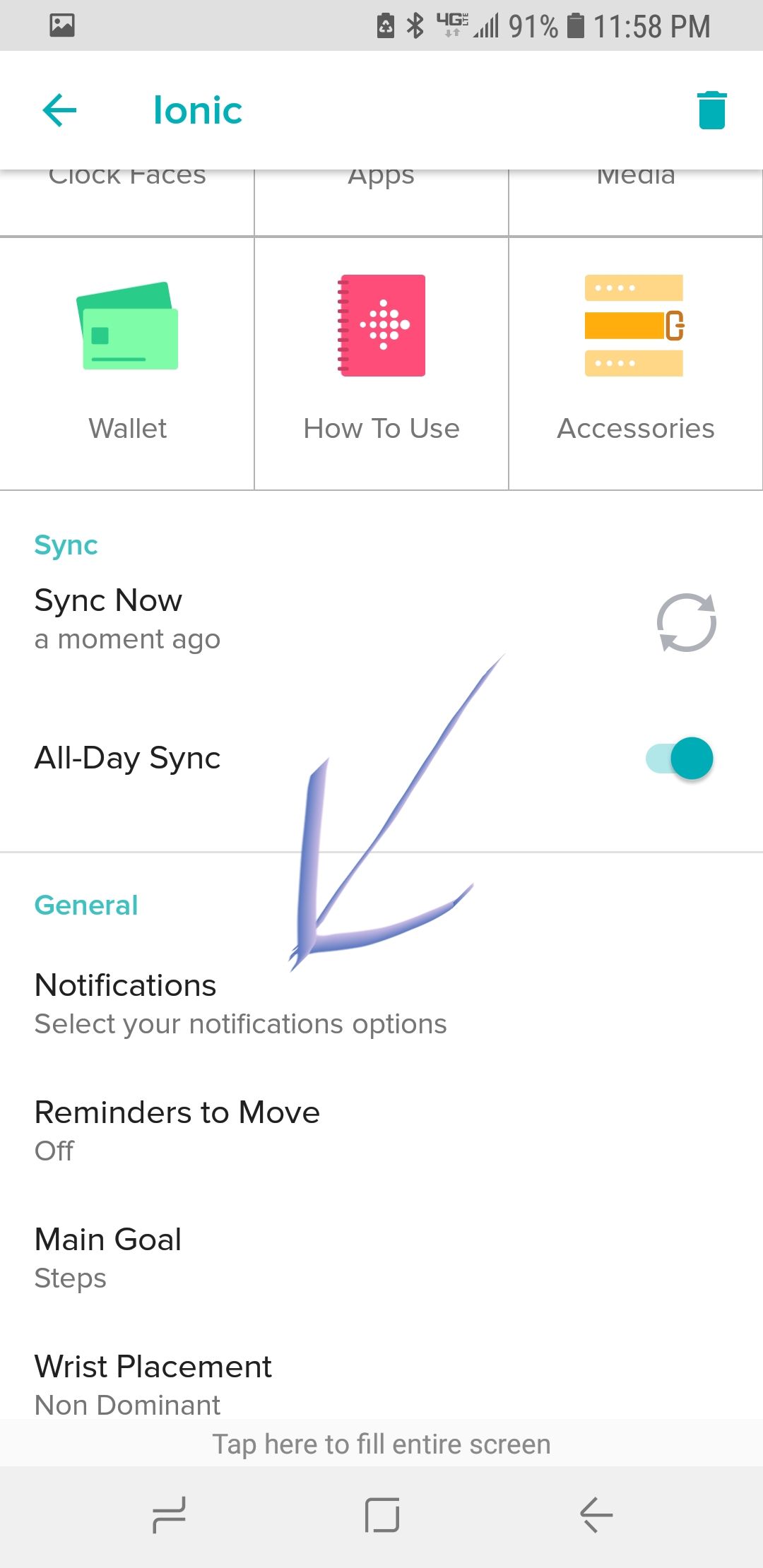
Task: Change the Main Goal setting
Action: pos(108,1257)
